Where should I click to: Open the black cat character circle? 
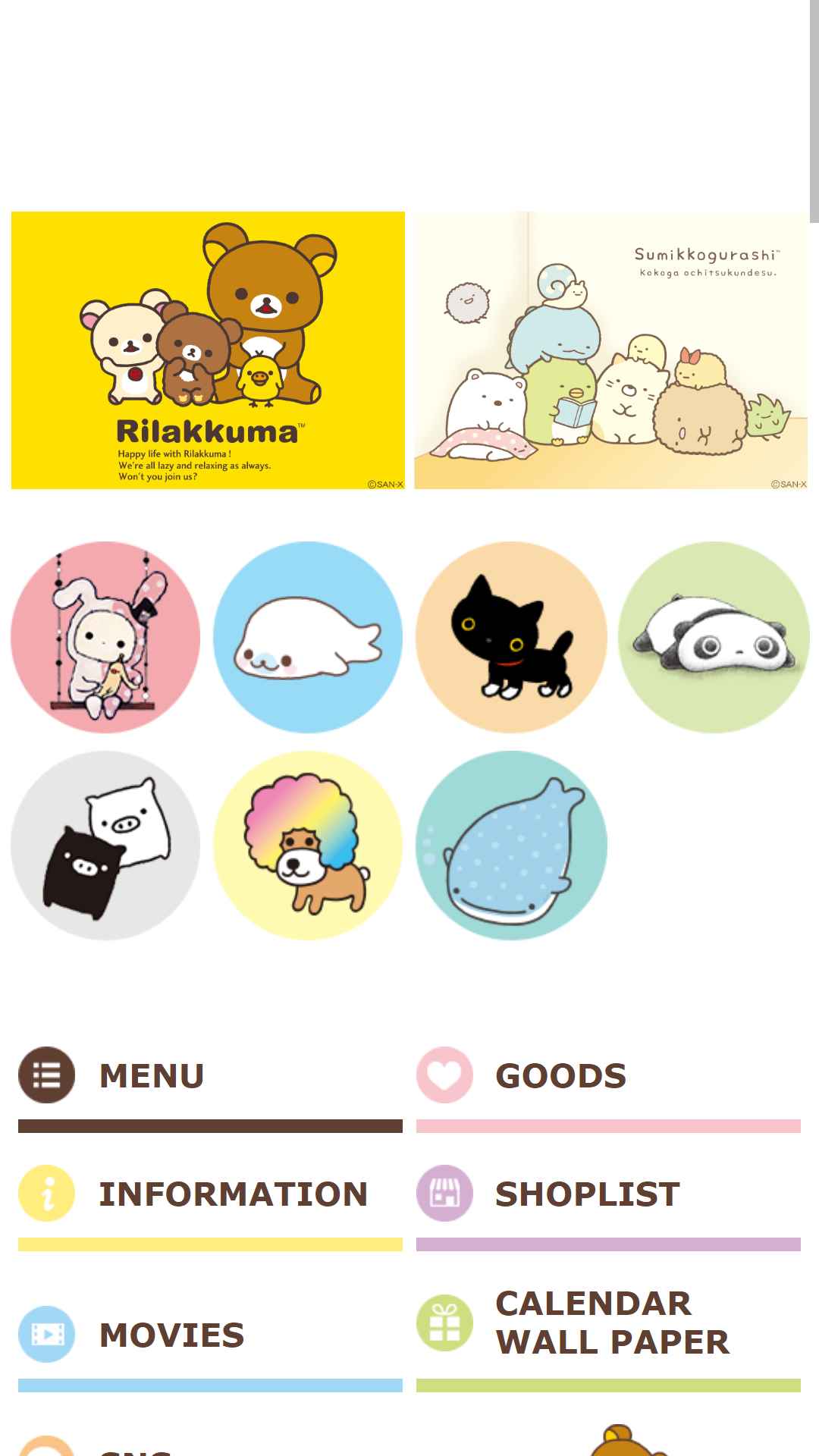(x=511, y=637)
